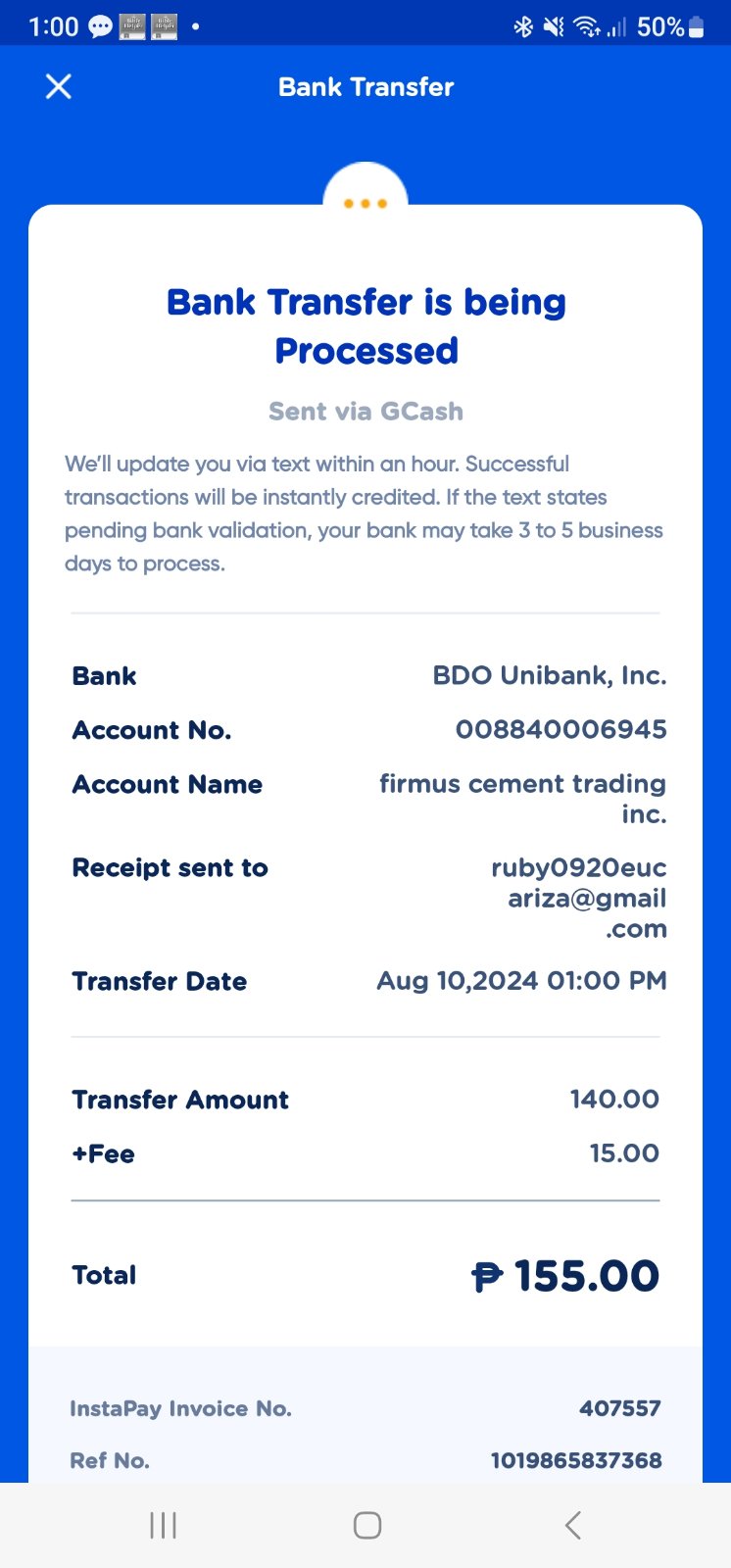
Task: Open the recent apps view
Action: [163, 1525]
